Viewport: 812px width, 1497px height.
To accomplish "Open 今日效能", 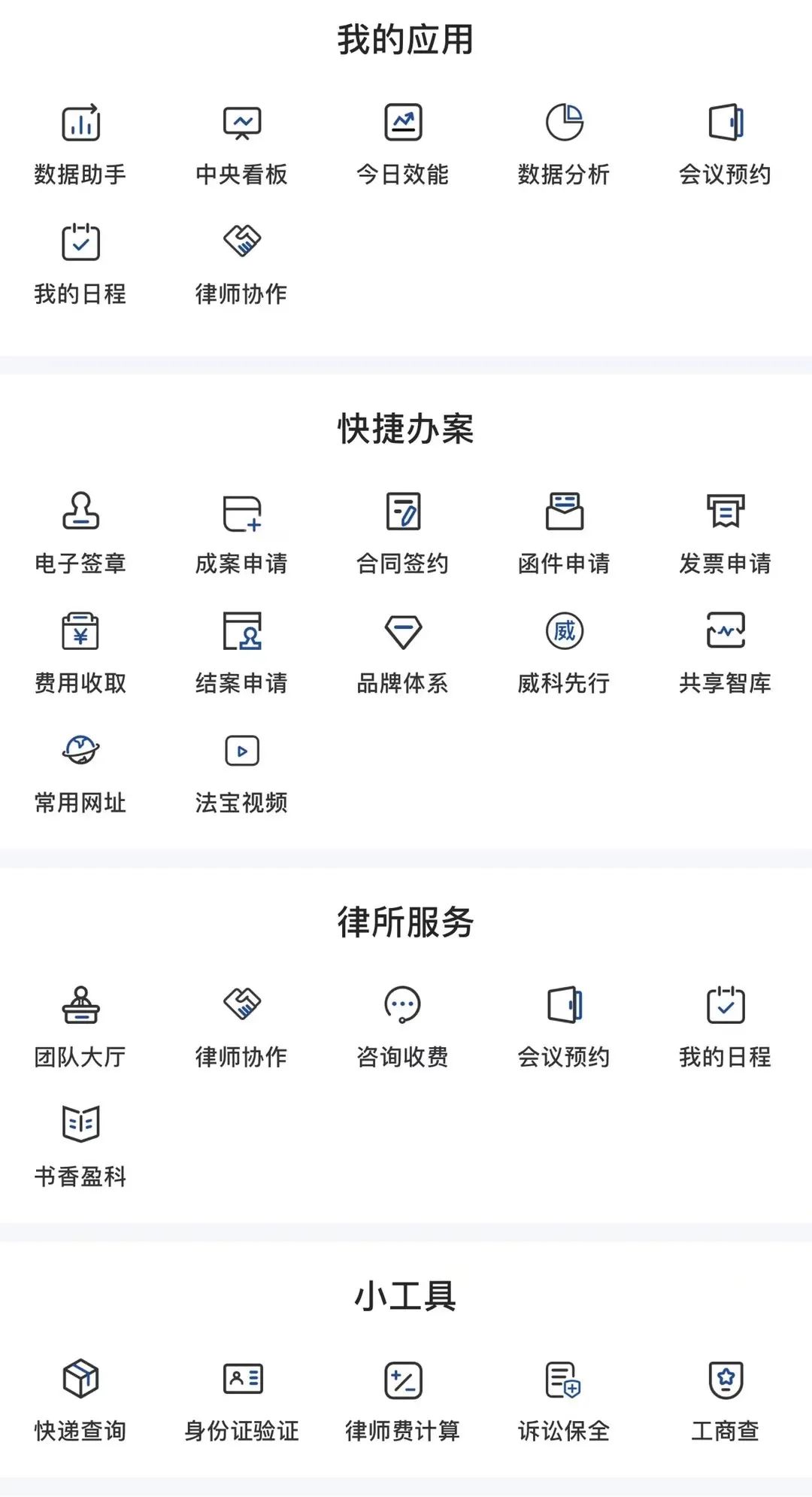I will pyautogui.click(x=403, y=123).
